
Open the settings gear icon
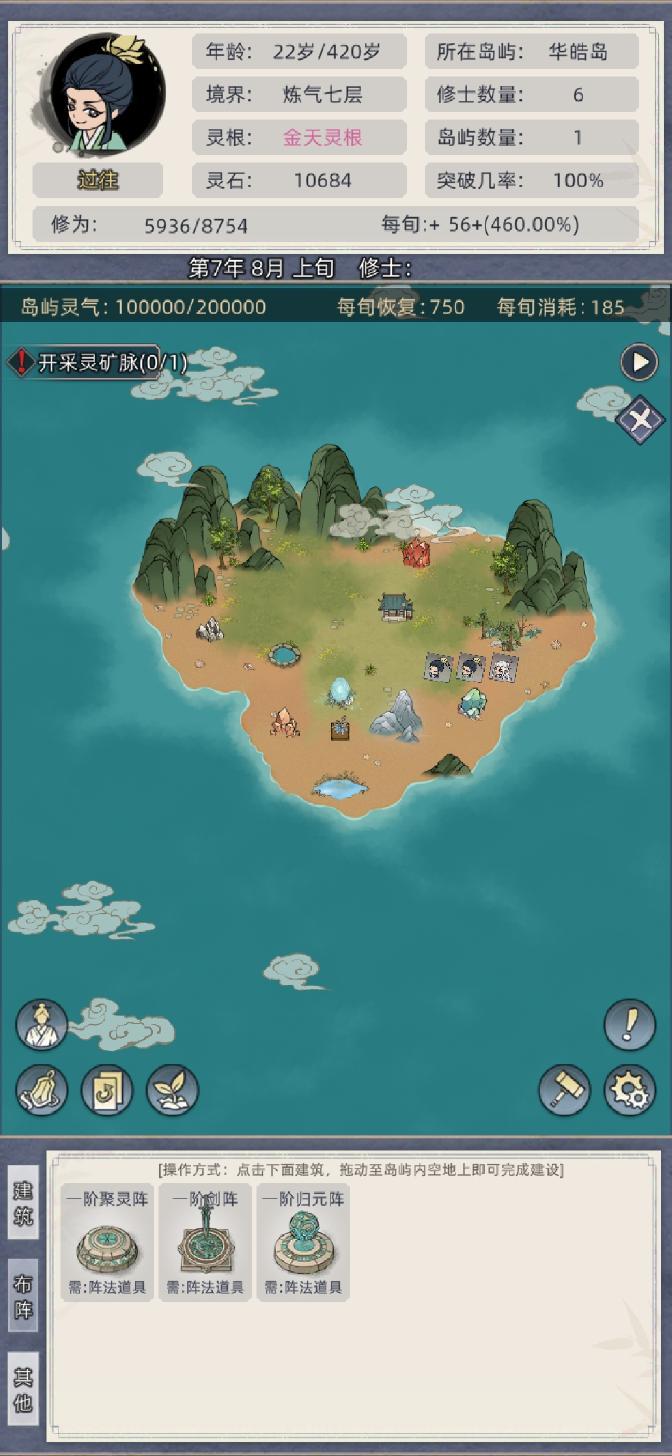pos(630,1090)
